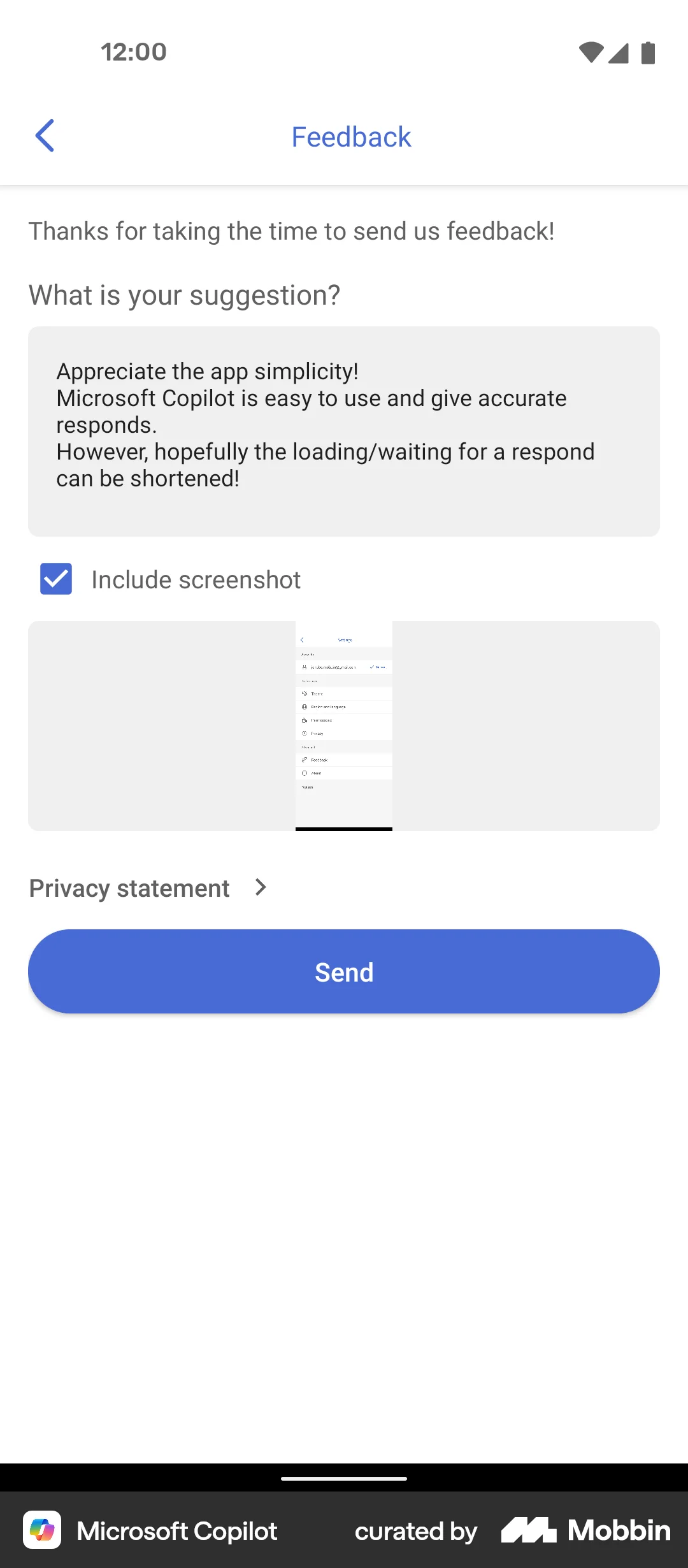
Task: Tap the clock in the status bar
Action: coord(133,52)
